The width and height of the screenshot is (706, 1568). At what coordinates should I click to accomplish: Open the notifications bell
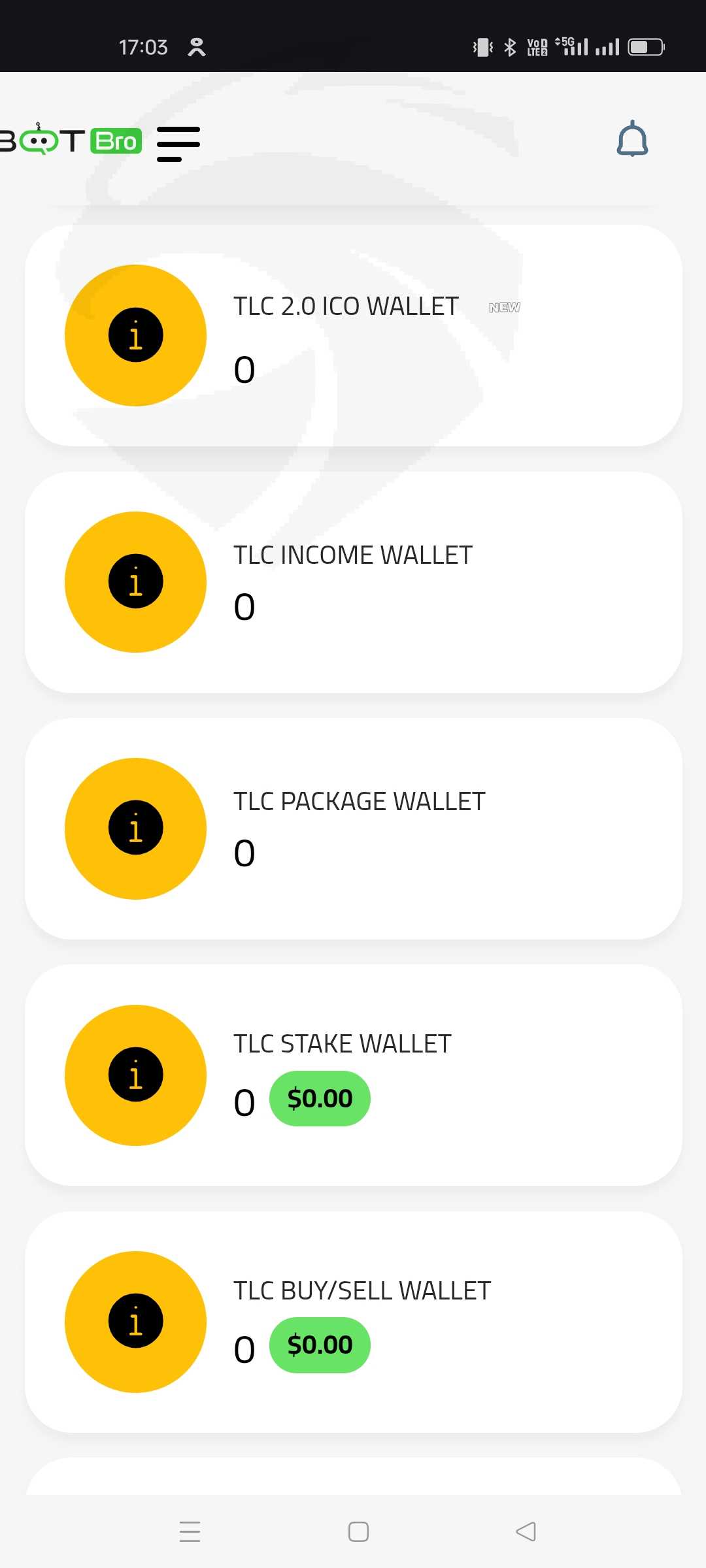(632, 139)
